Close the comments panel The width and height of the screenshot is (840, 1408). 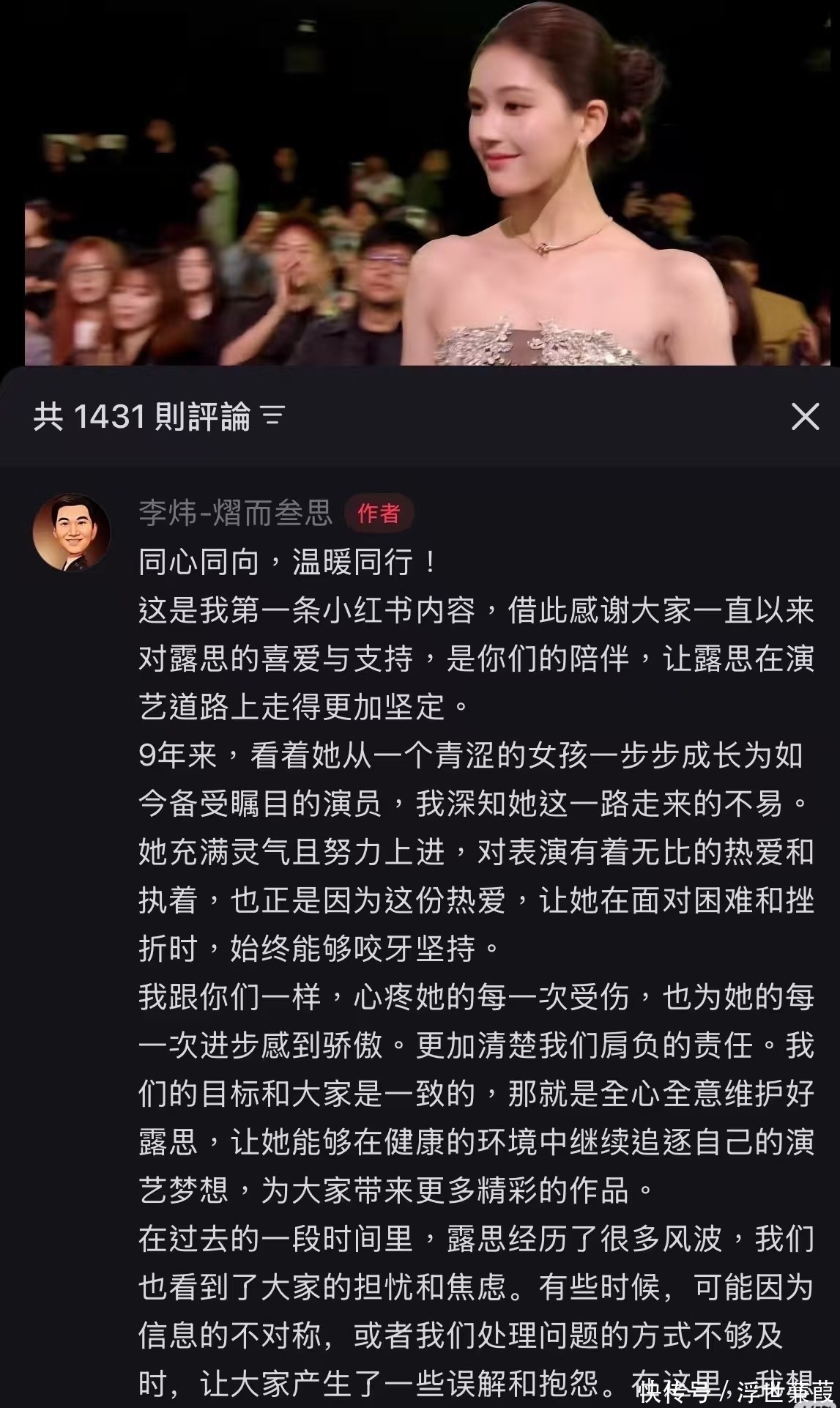pyautogui.click(x=805, y=417)
